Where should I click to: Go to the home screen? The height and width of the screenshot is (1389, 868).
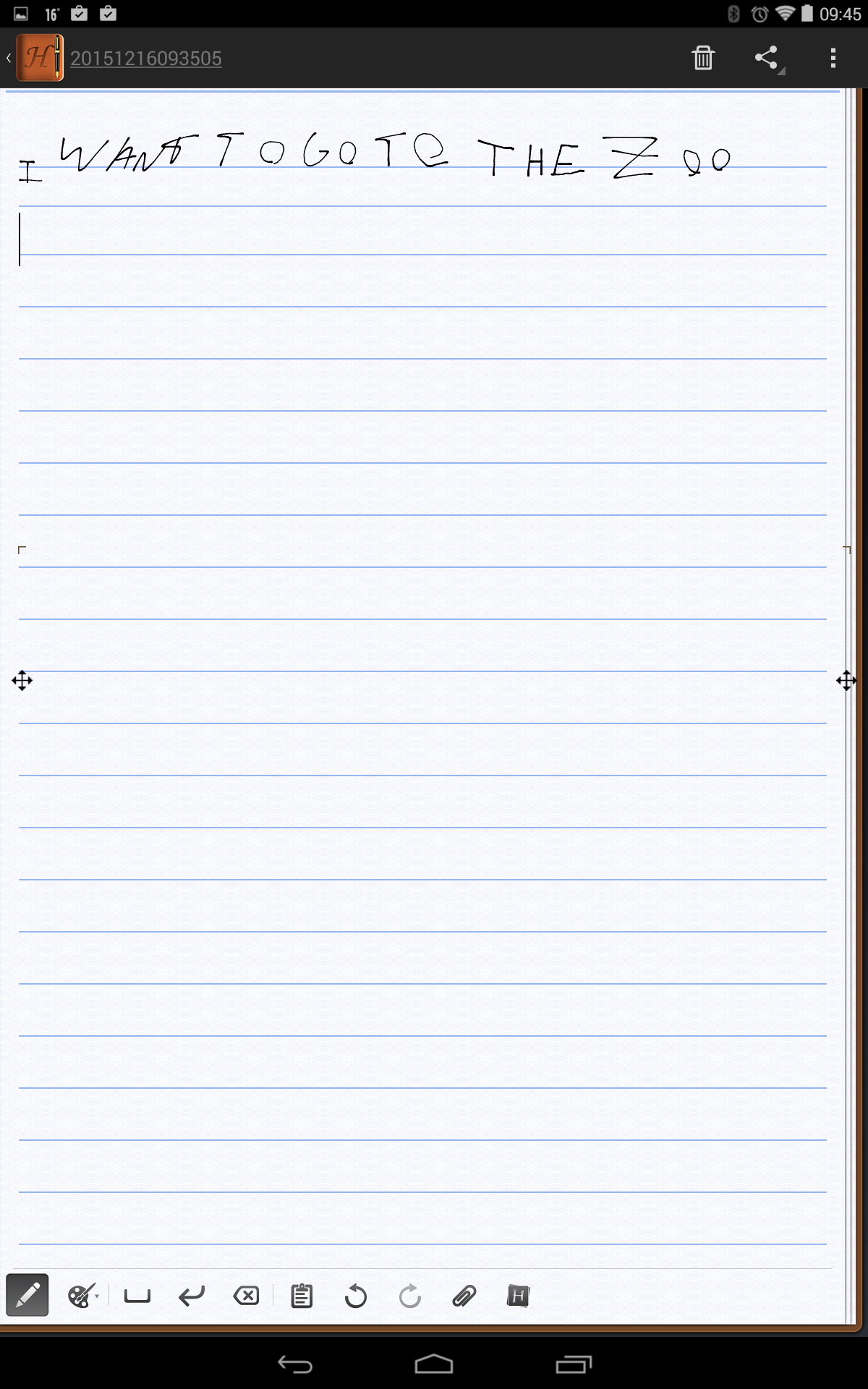pyautogui.click(x=434, y=1364)
